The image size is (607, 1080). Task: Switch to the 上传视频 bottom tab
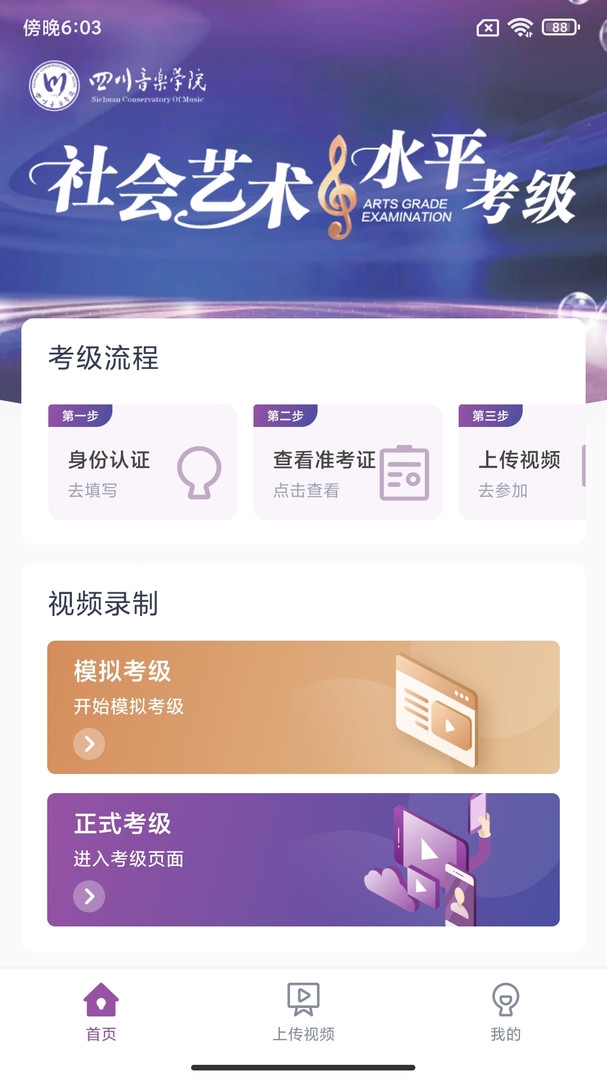(x=303, y=1012)
